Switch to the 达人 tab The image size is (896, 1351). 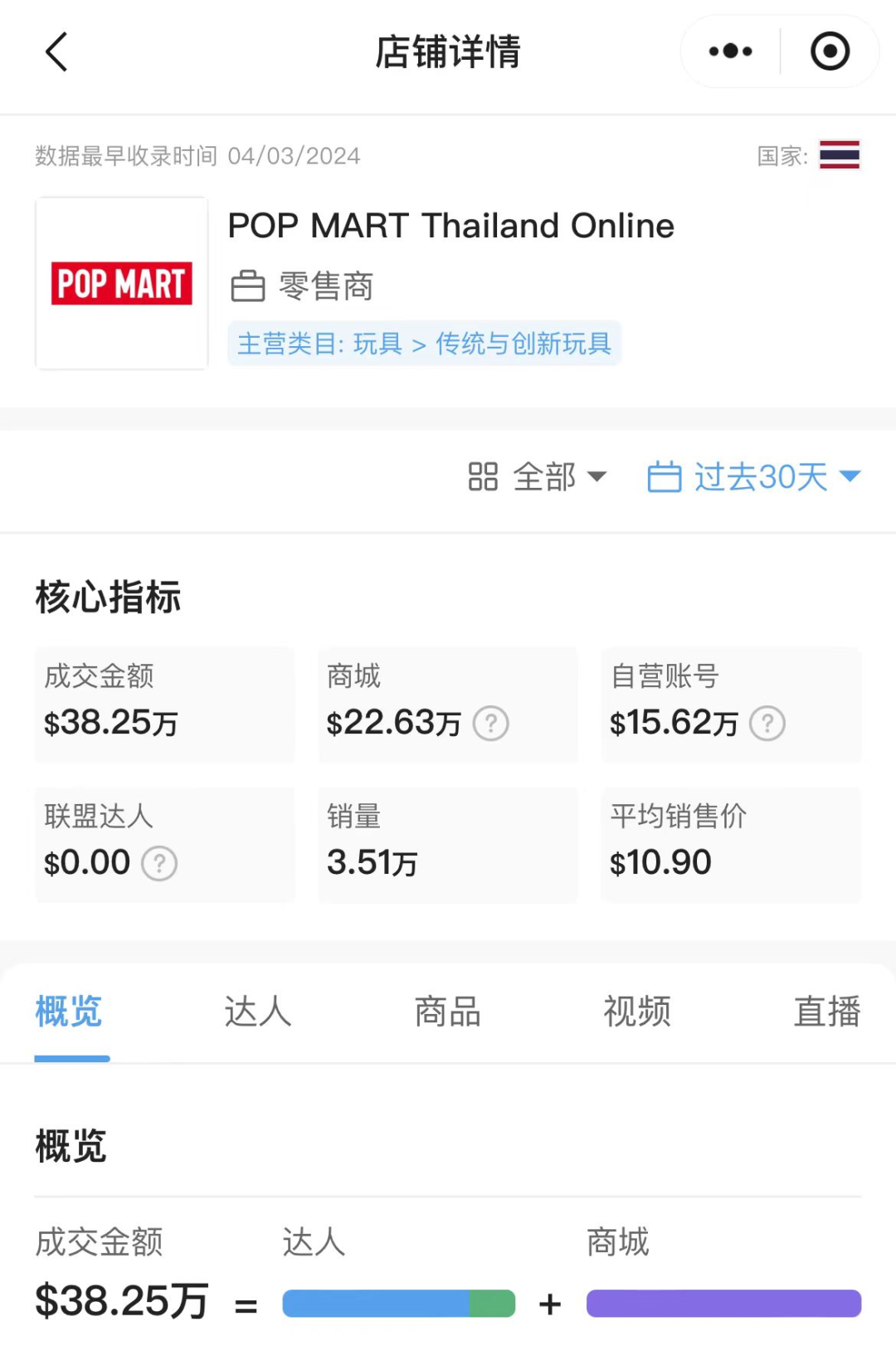(258, 1012)
